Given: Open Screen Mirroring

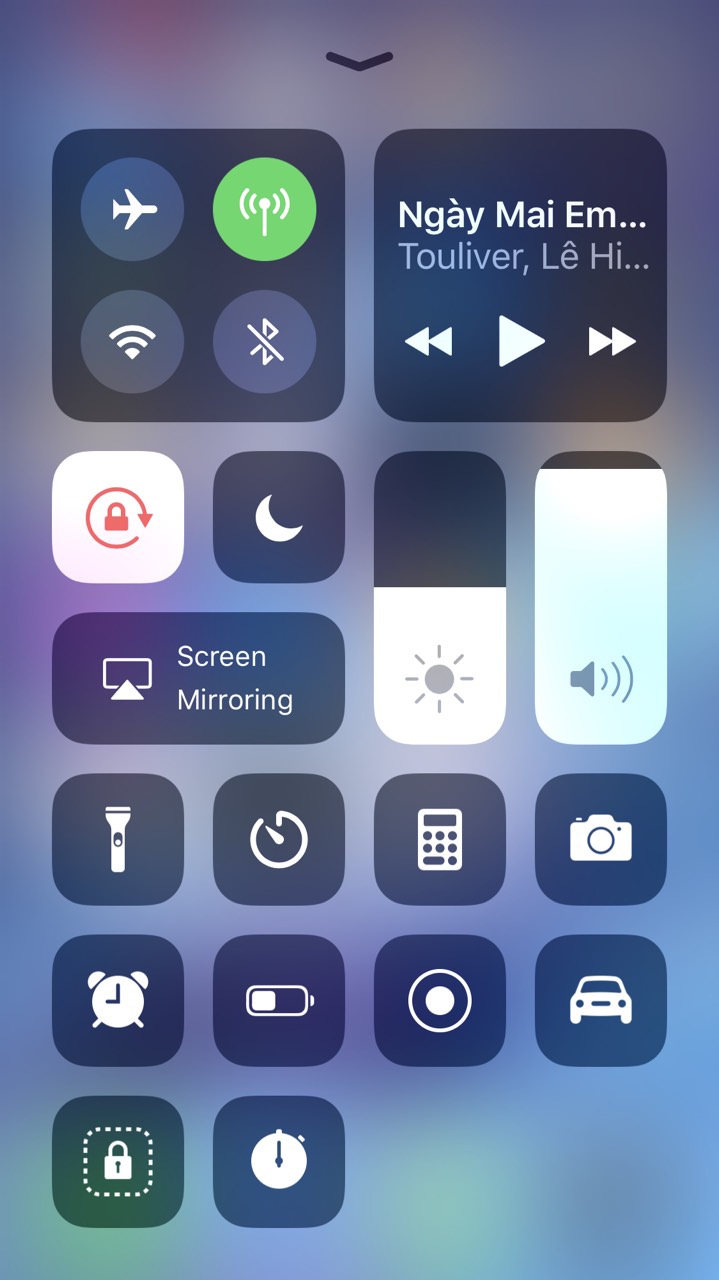Looking at the screenshot, I should (198, 678).
